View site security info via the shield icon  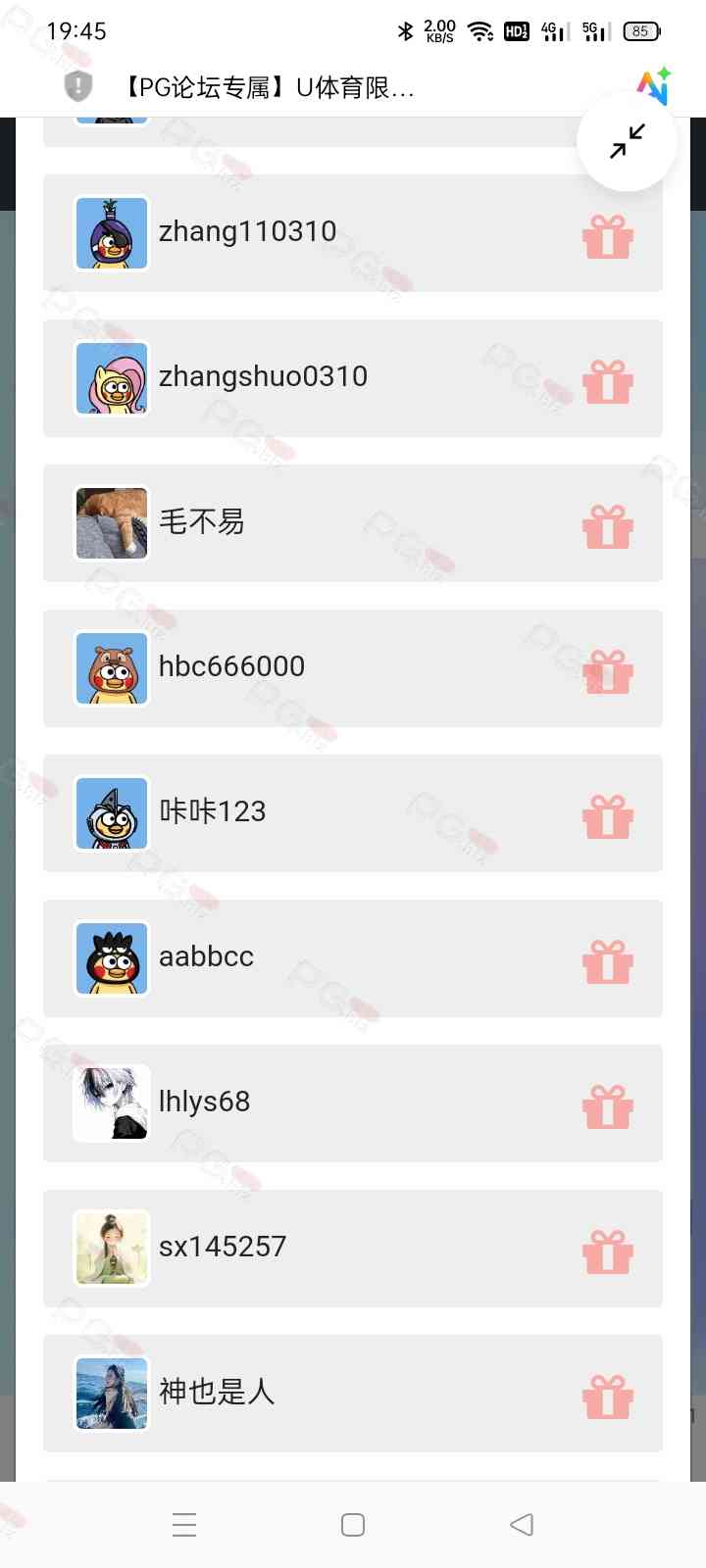[x=78, y=86]
